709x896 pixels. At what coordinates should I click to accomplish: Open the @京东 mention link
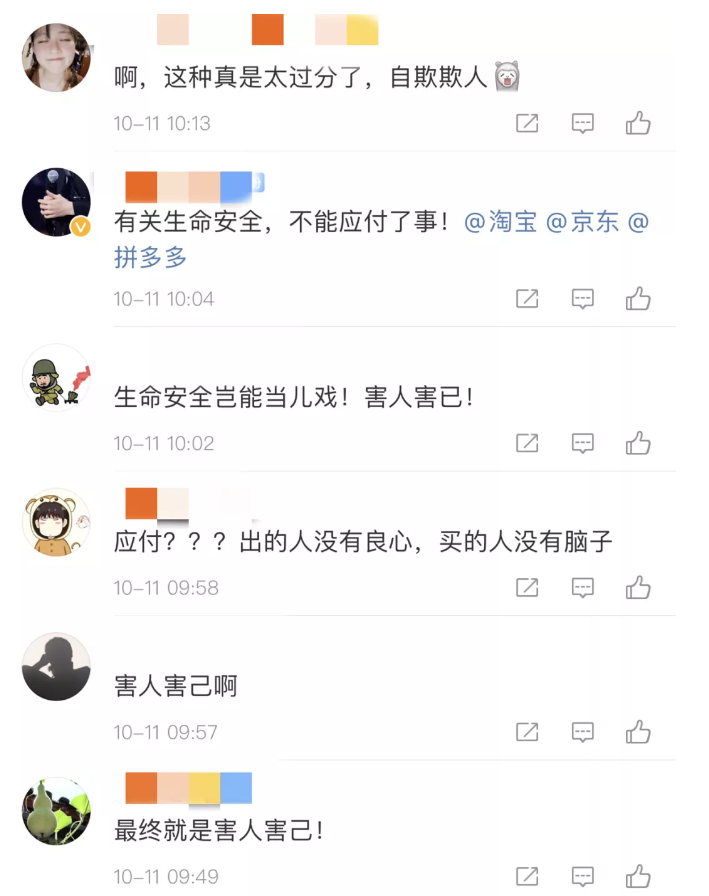(583, 222)
